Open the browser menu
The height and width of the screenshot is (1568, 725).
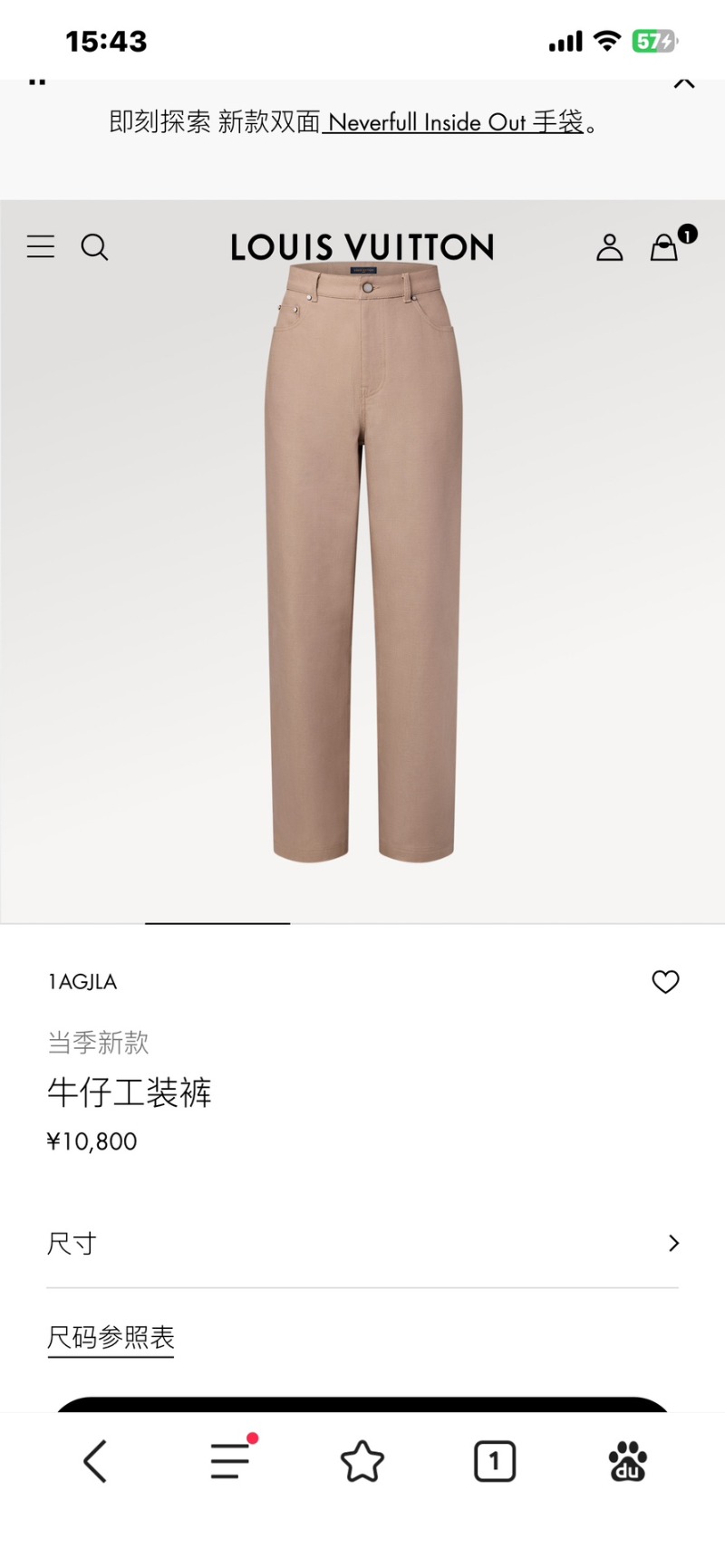[x=230, y=1461]
